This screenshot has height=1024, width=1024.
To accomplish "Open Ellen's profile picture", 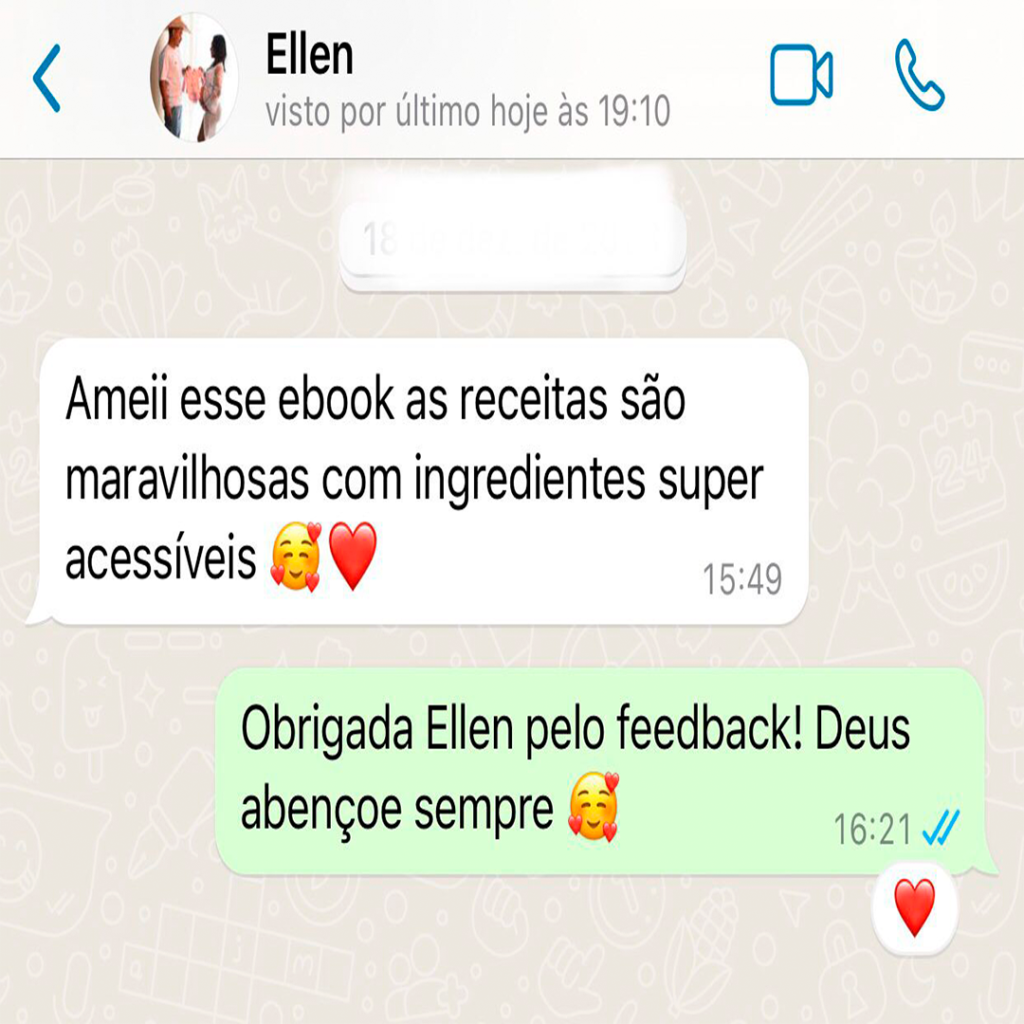I will pyautogui.click(x=194, y=78).
